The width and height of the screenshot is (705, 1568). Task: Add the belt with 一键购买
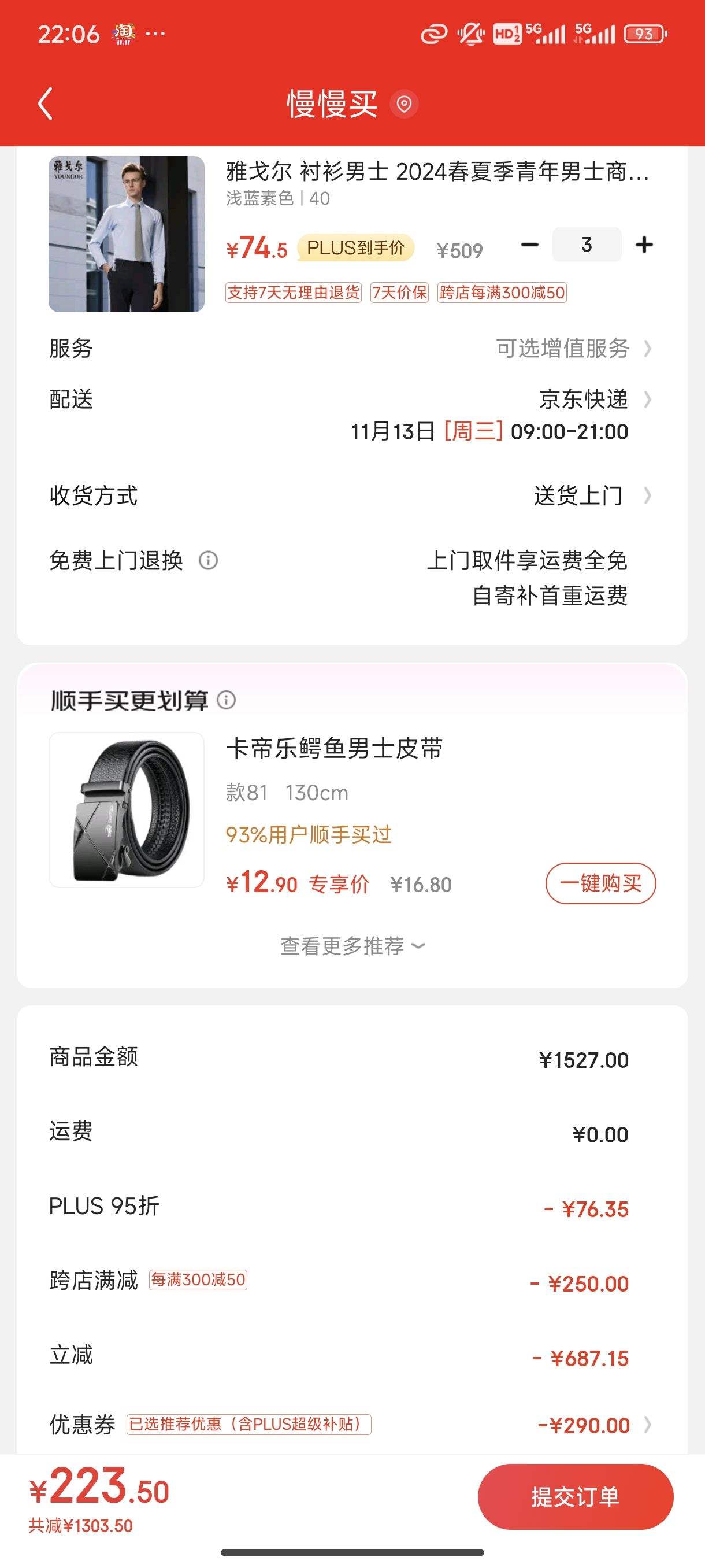click(x=600, y=883)
